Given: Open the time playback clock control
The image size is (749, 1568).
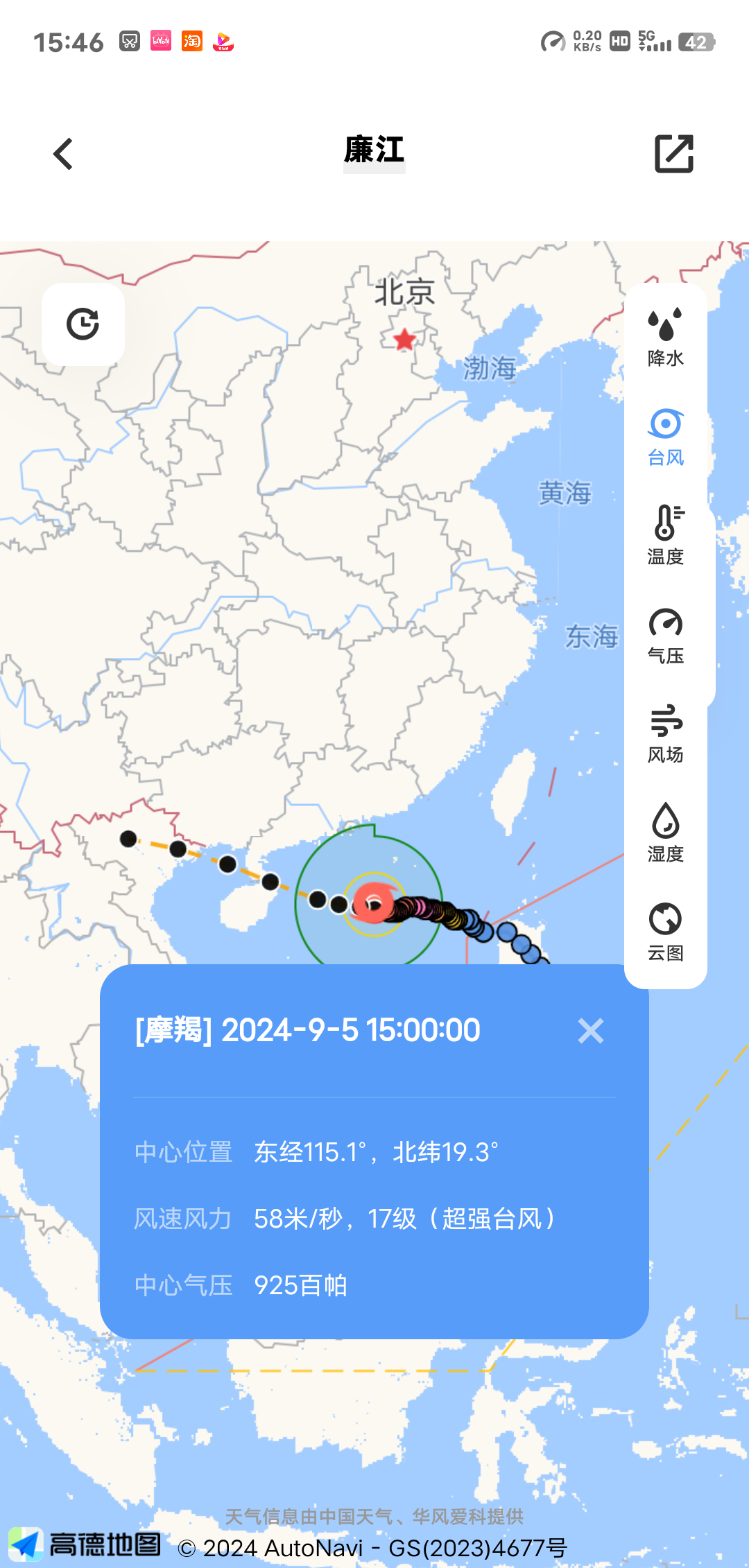Looking at the screenshot, I should point(82,323).
